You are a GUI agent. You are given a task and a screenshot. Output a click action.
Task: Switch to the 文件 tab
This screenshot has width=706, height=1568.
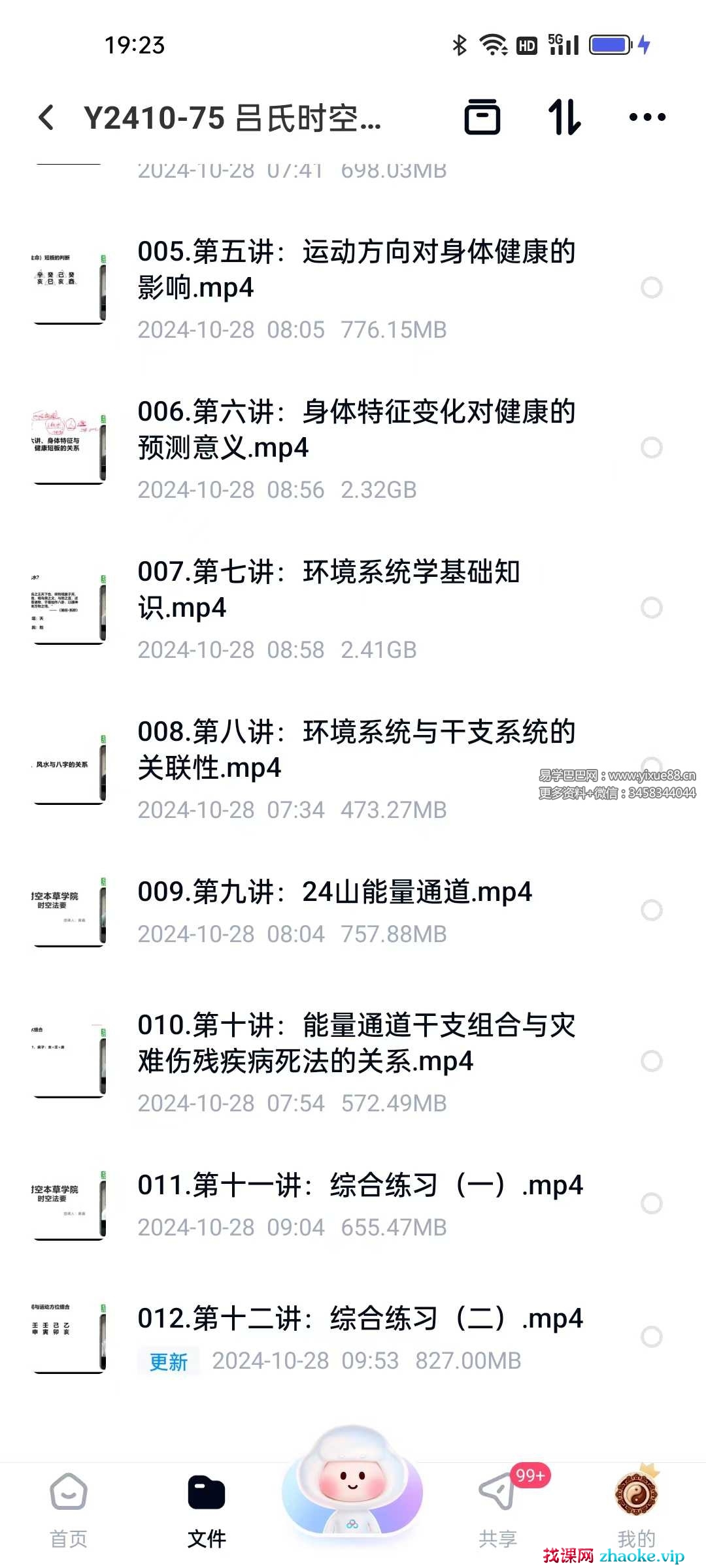pyautogui.click(x=207, y=1509)
